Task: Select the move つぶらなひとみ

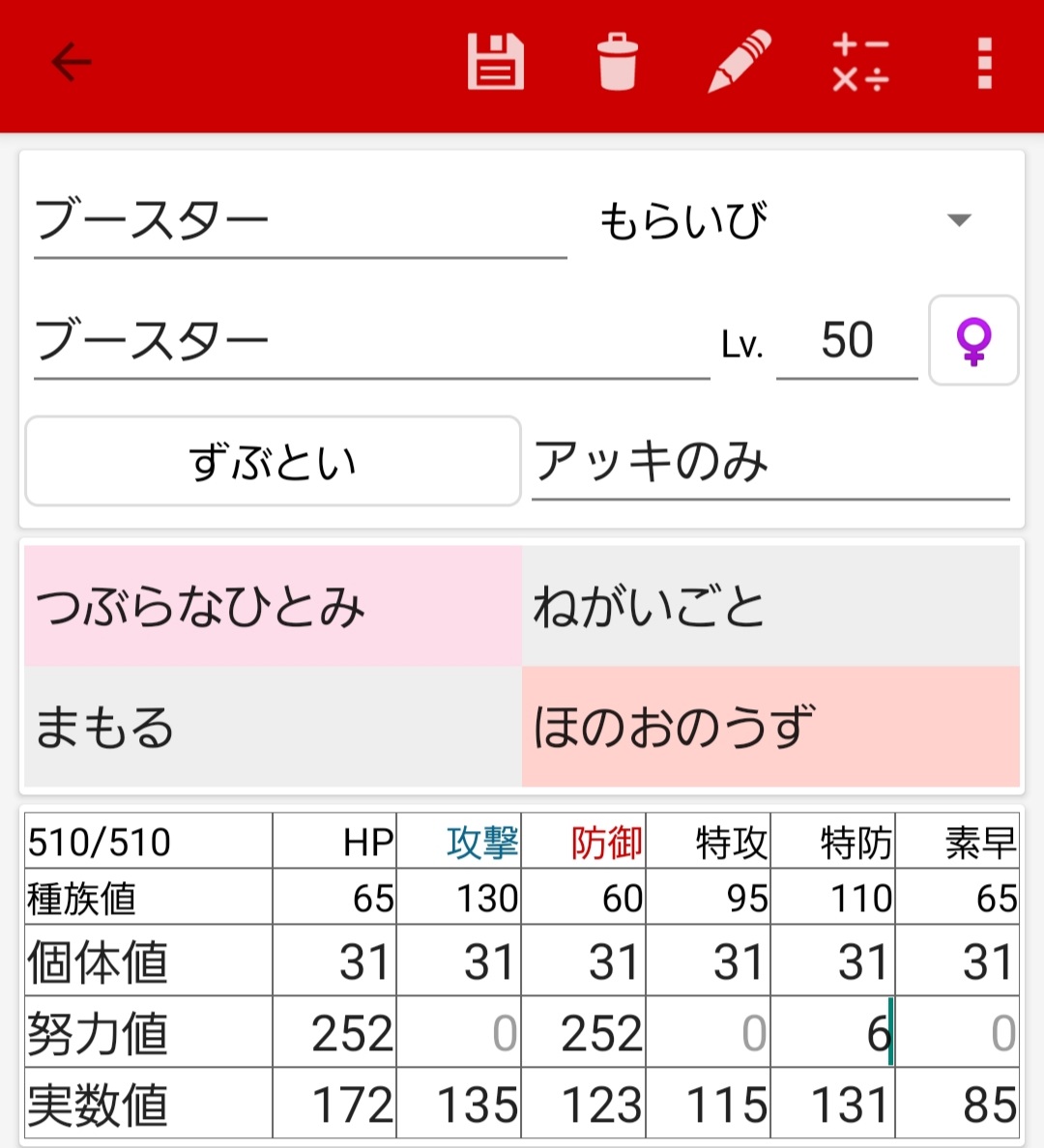Action: (274, 606)
